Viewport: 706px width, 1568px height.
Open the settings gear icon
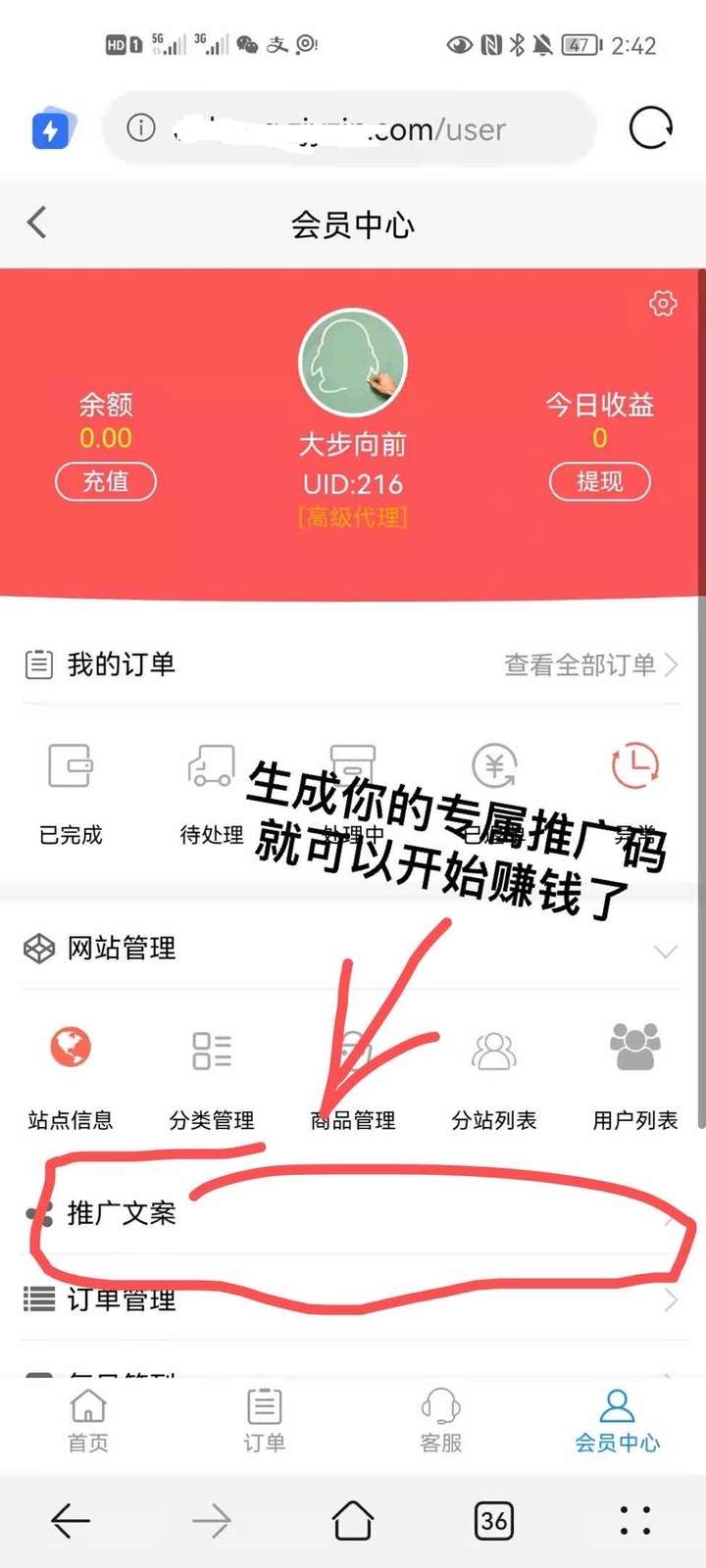click(x=663, y=304)
